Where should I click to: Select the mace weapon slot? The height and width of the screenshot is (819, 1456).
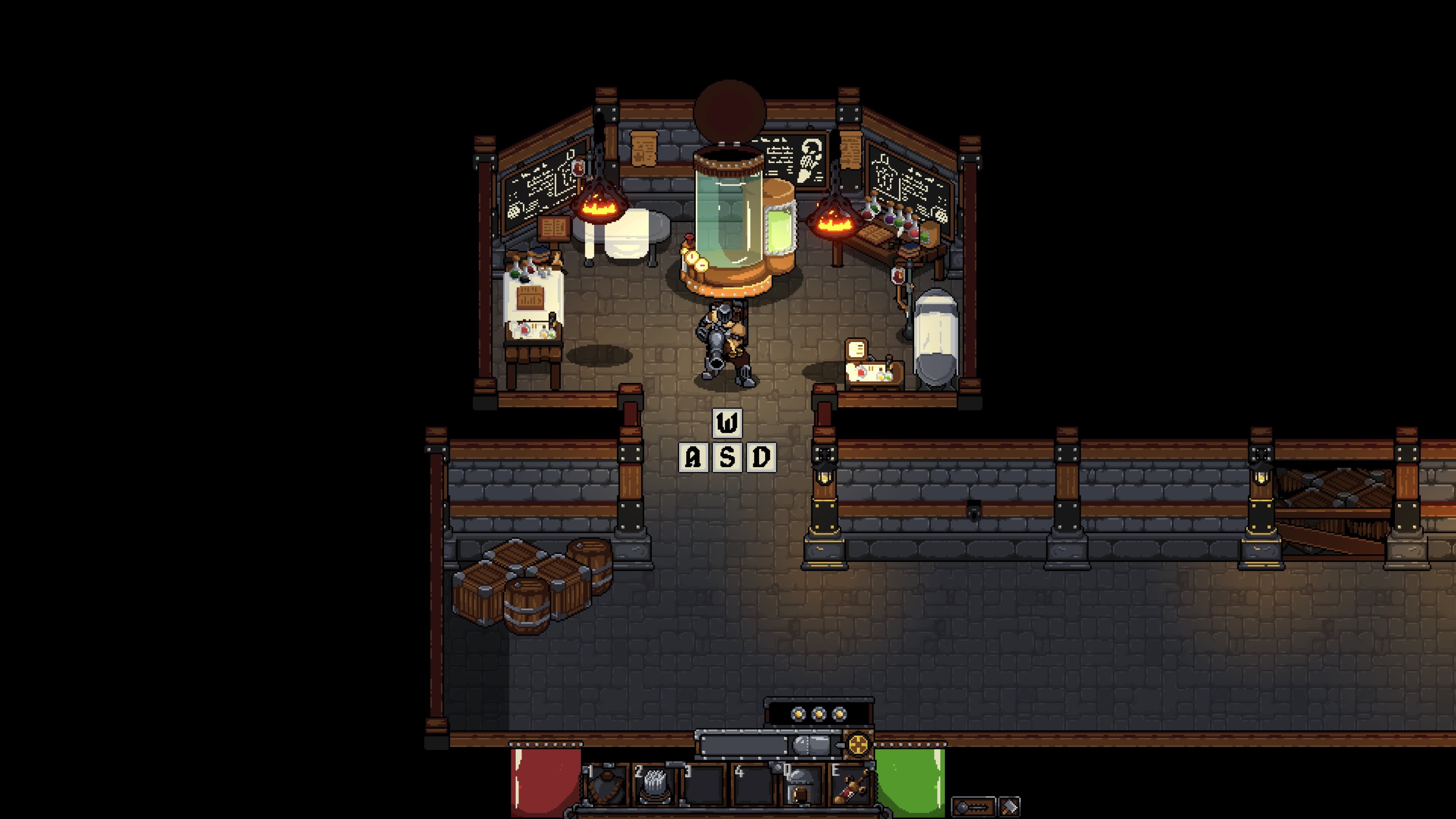click(973, 806)
